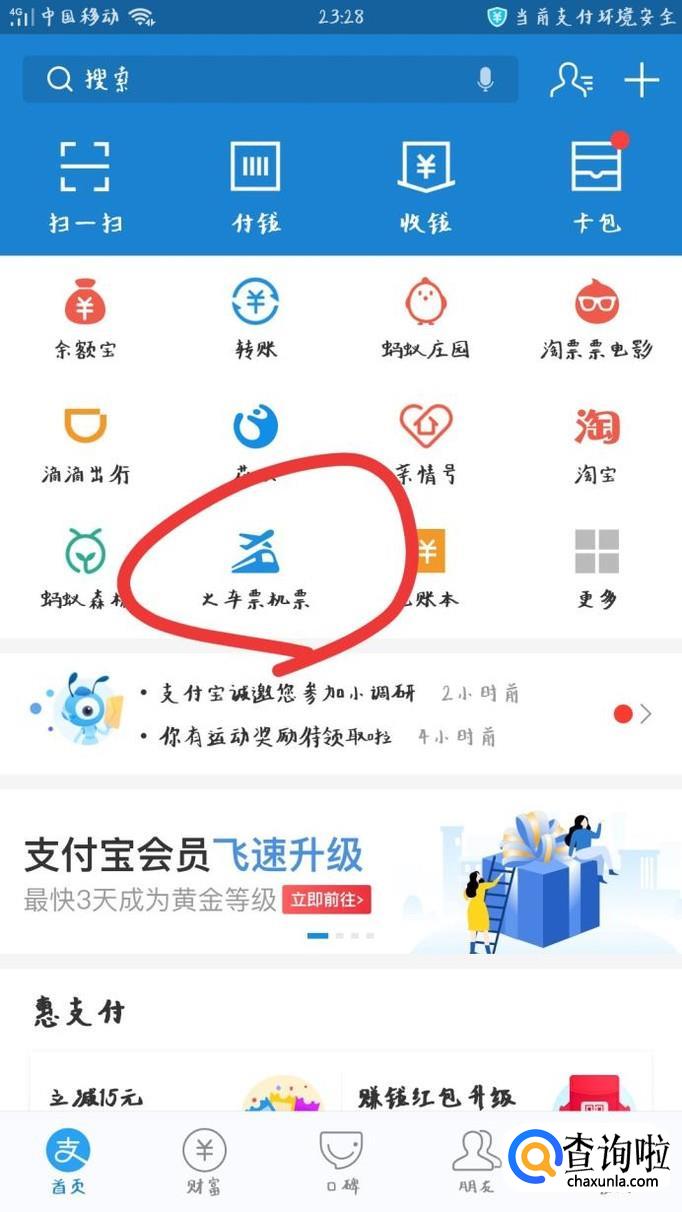Open 余额宝

click(x=85, y=318)
